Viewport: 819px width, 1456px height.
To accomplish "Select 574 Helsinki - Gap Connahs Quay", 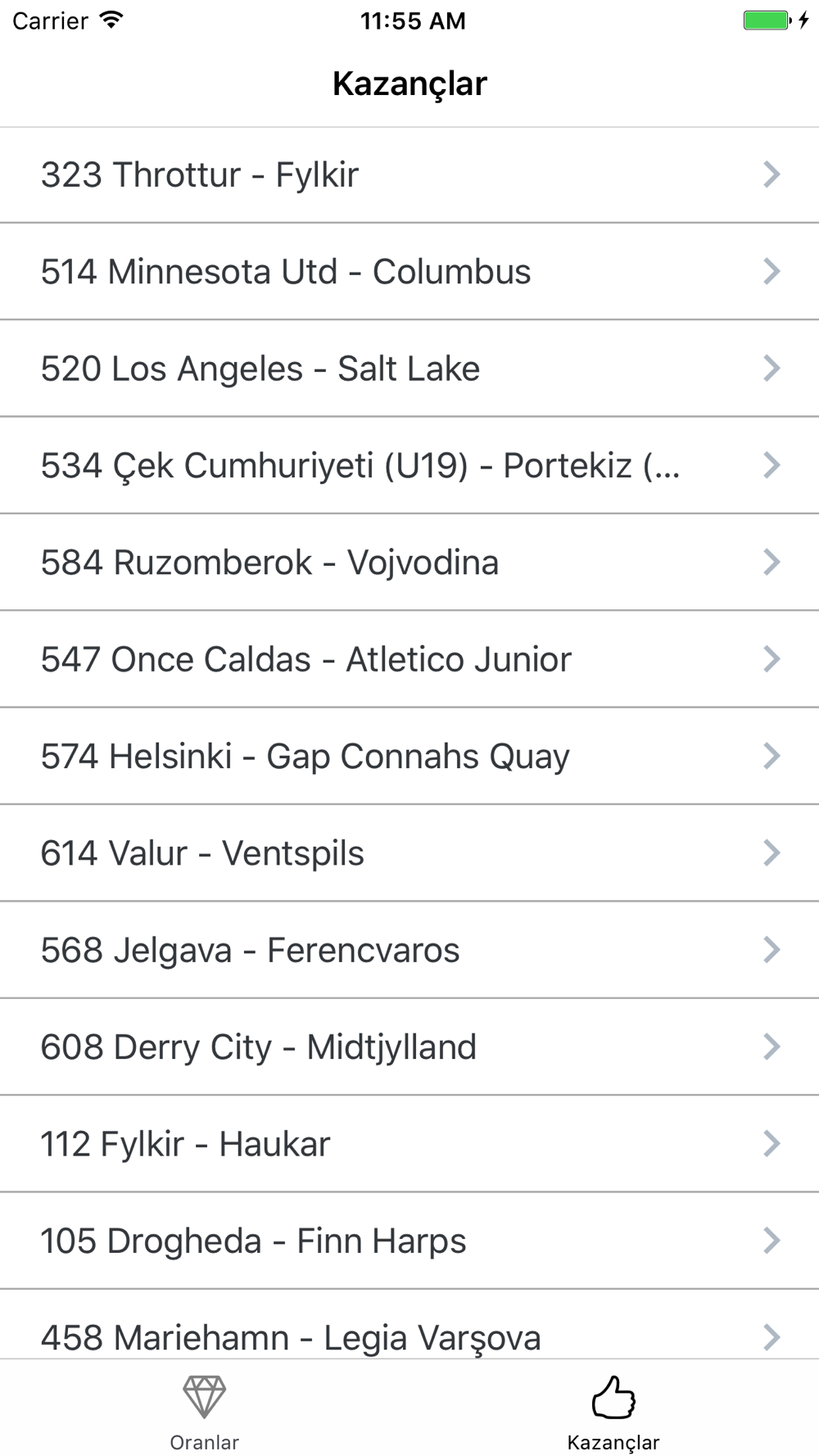I will (x=409, y=756).
